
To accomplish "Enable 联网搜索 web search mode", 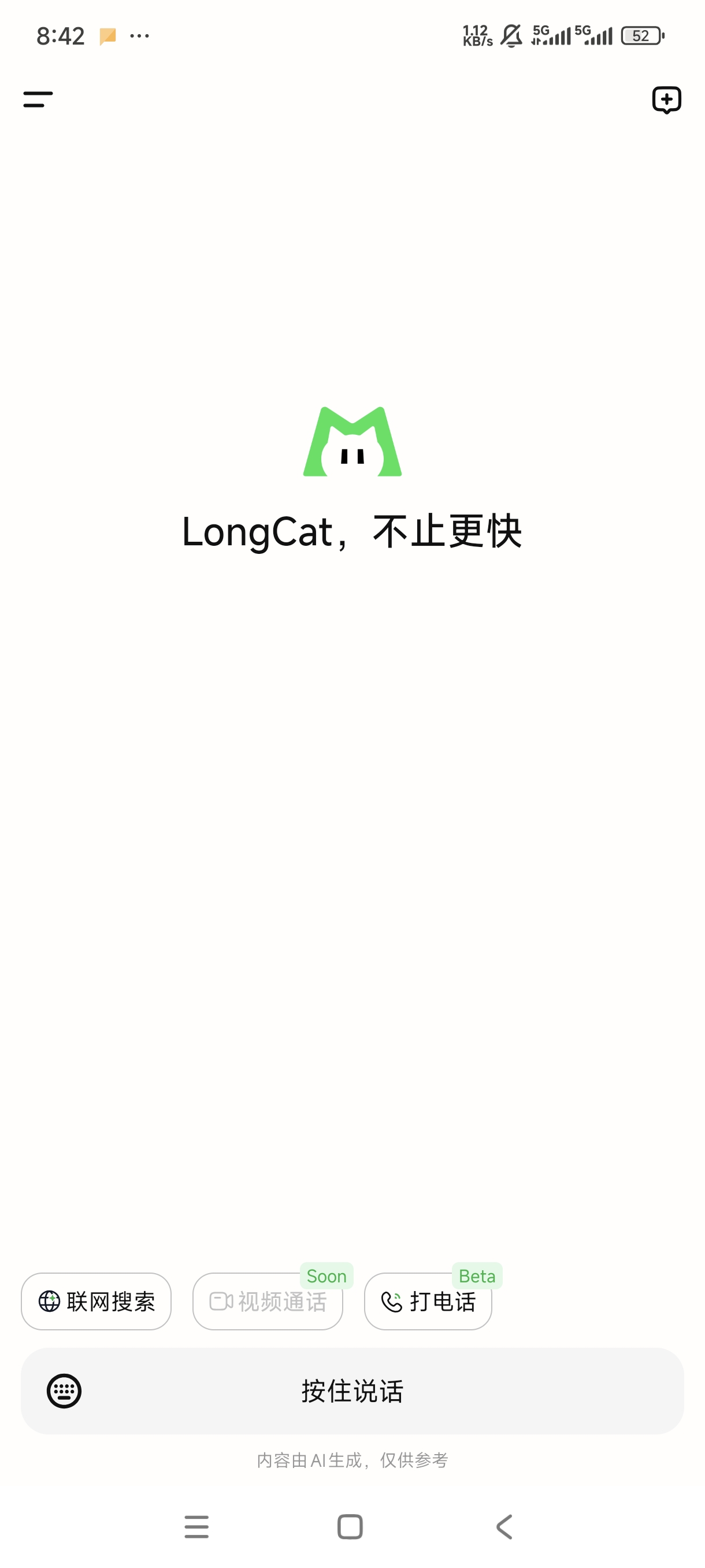I will click(96, 1301).
